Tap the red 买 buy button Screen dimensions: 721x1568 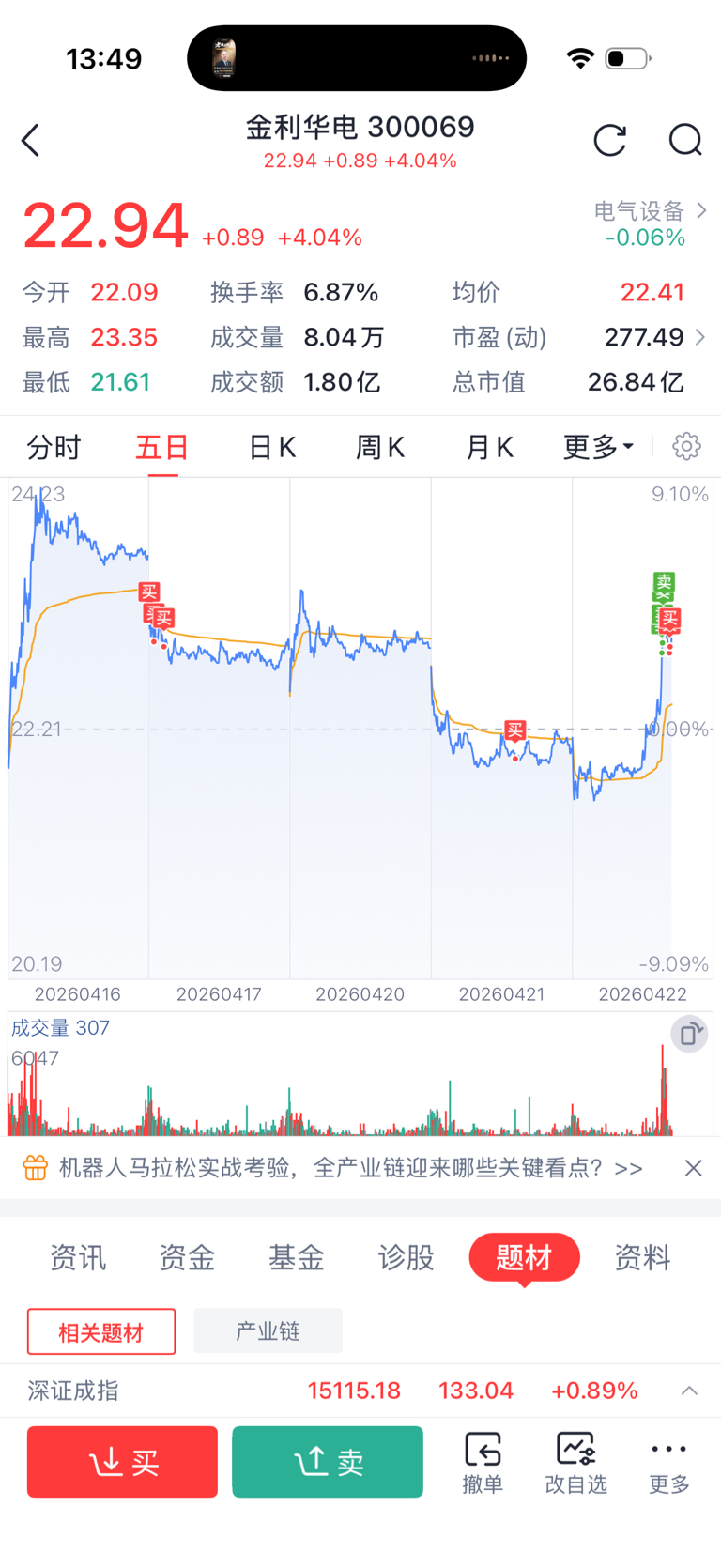click(122, 1462)
